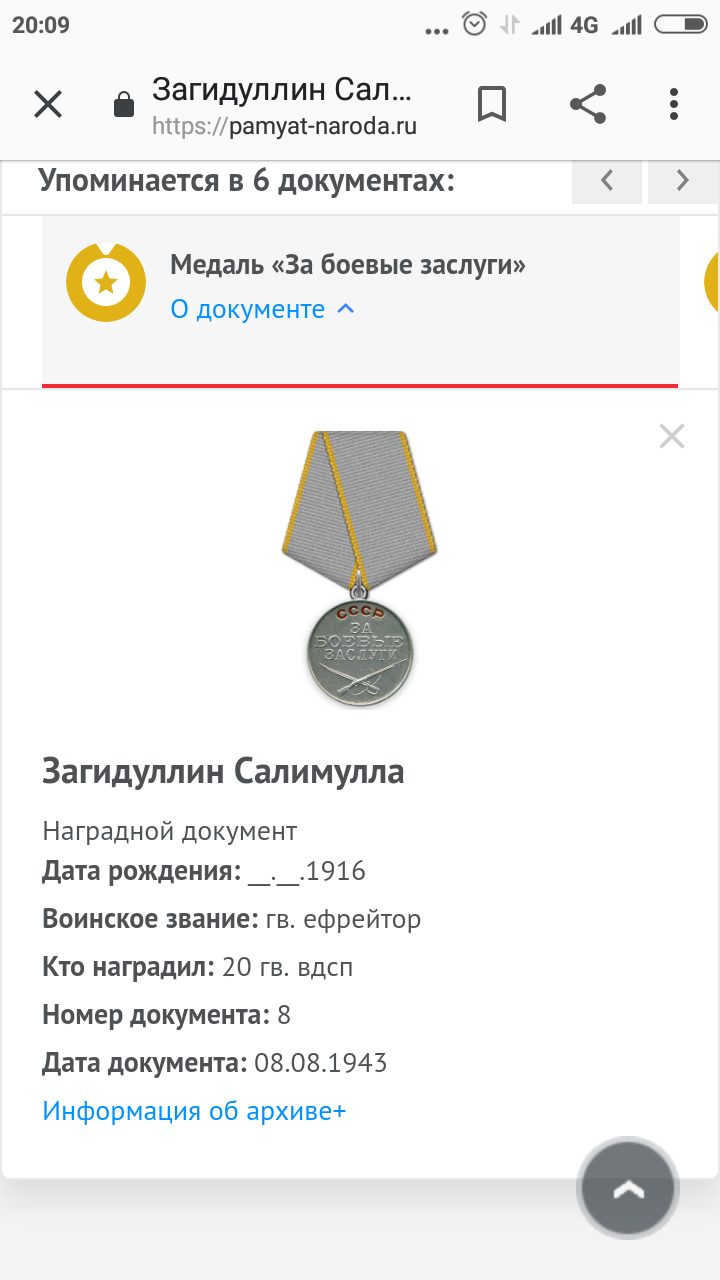The image size is (720, 1280).
Task: Close the browser tab with X
Action: (48, 104)
